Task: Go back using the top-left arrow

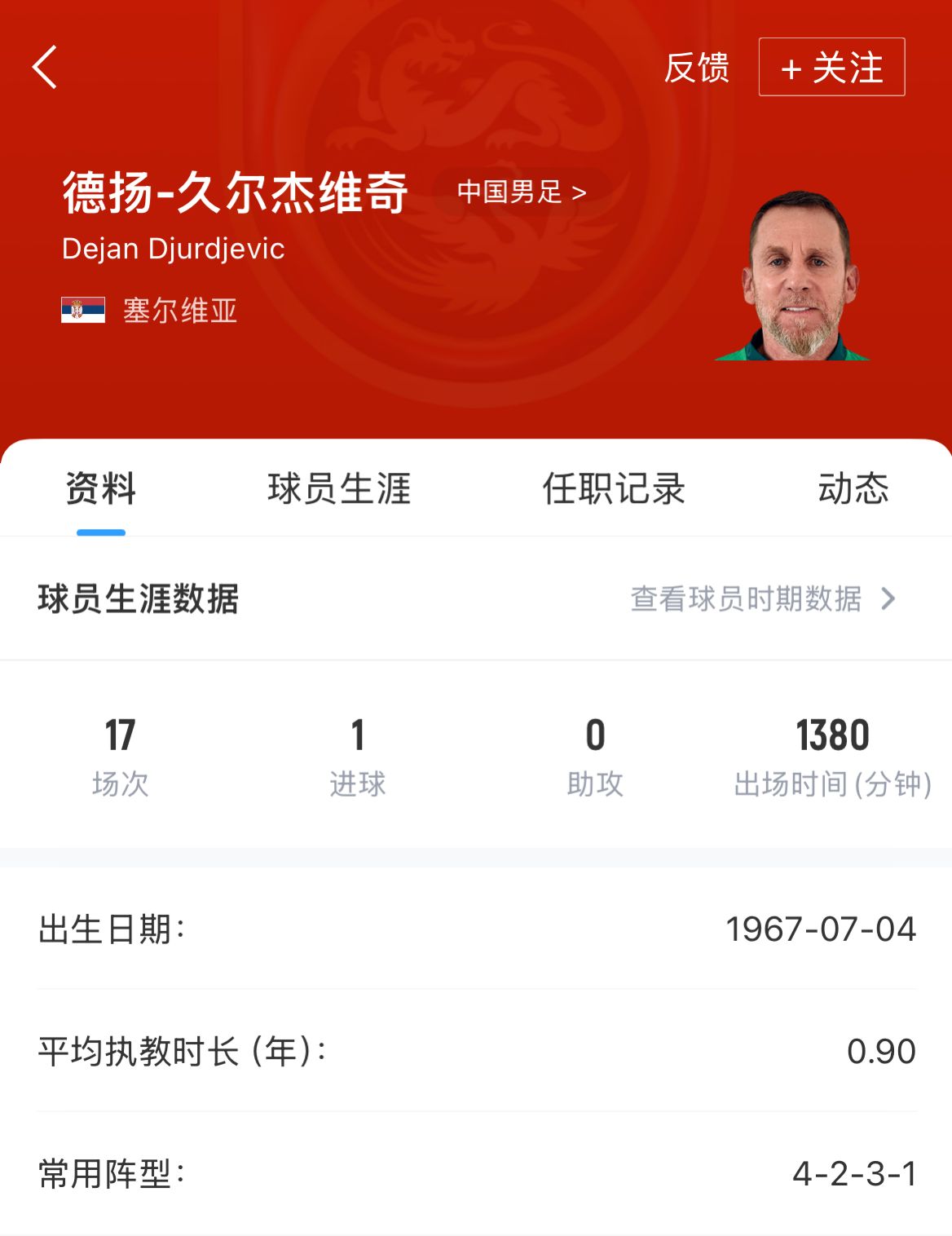Action: point(45,67)
